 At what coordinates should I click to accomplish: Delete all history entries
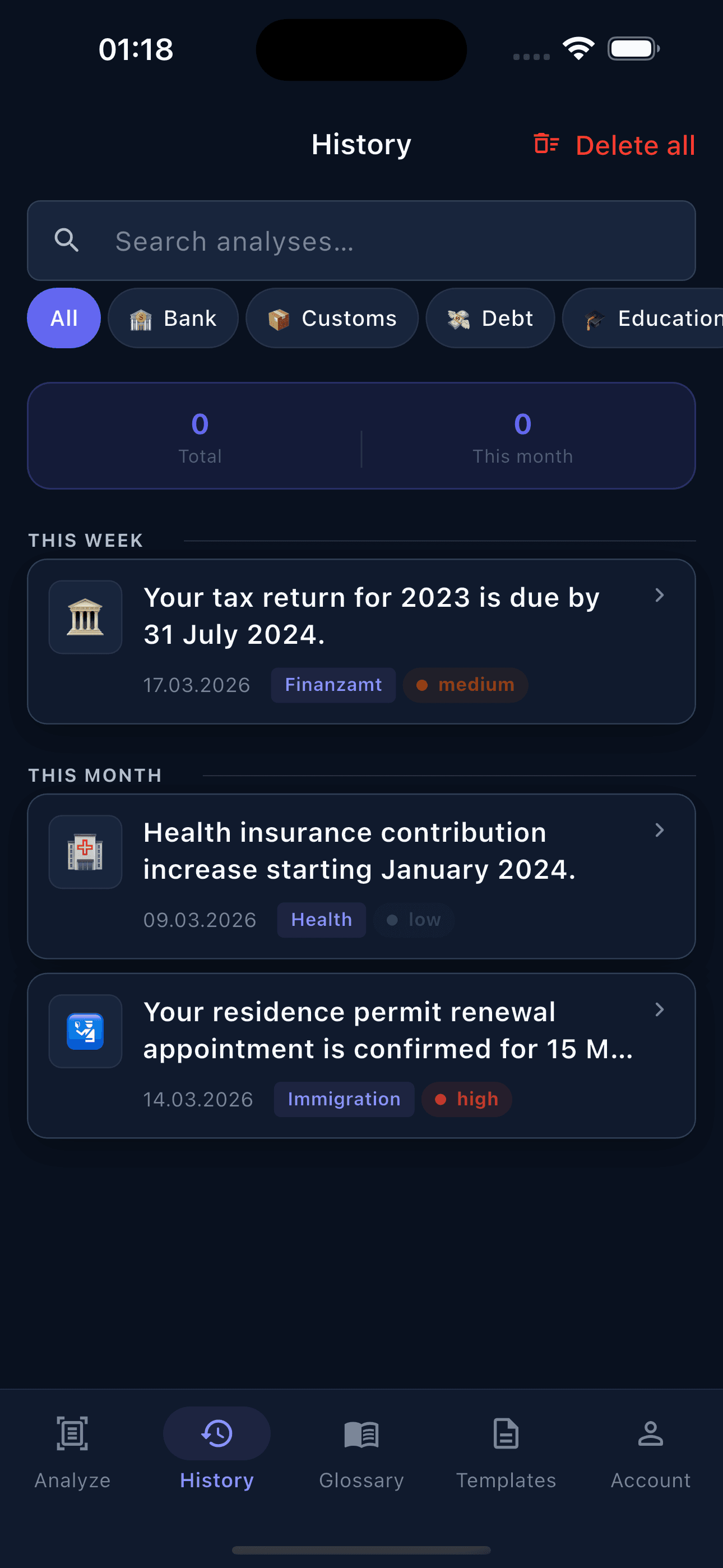tap(615, 145)
